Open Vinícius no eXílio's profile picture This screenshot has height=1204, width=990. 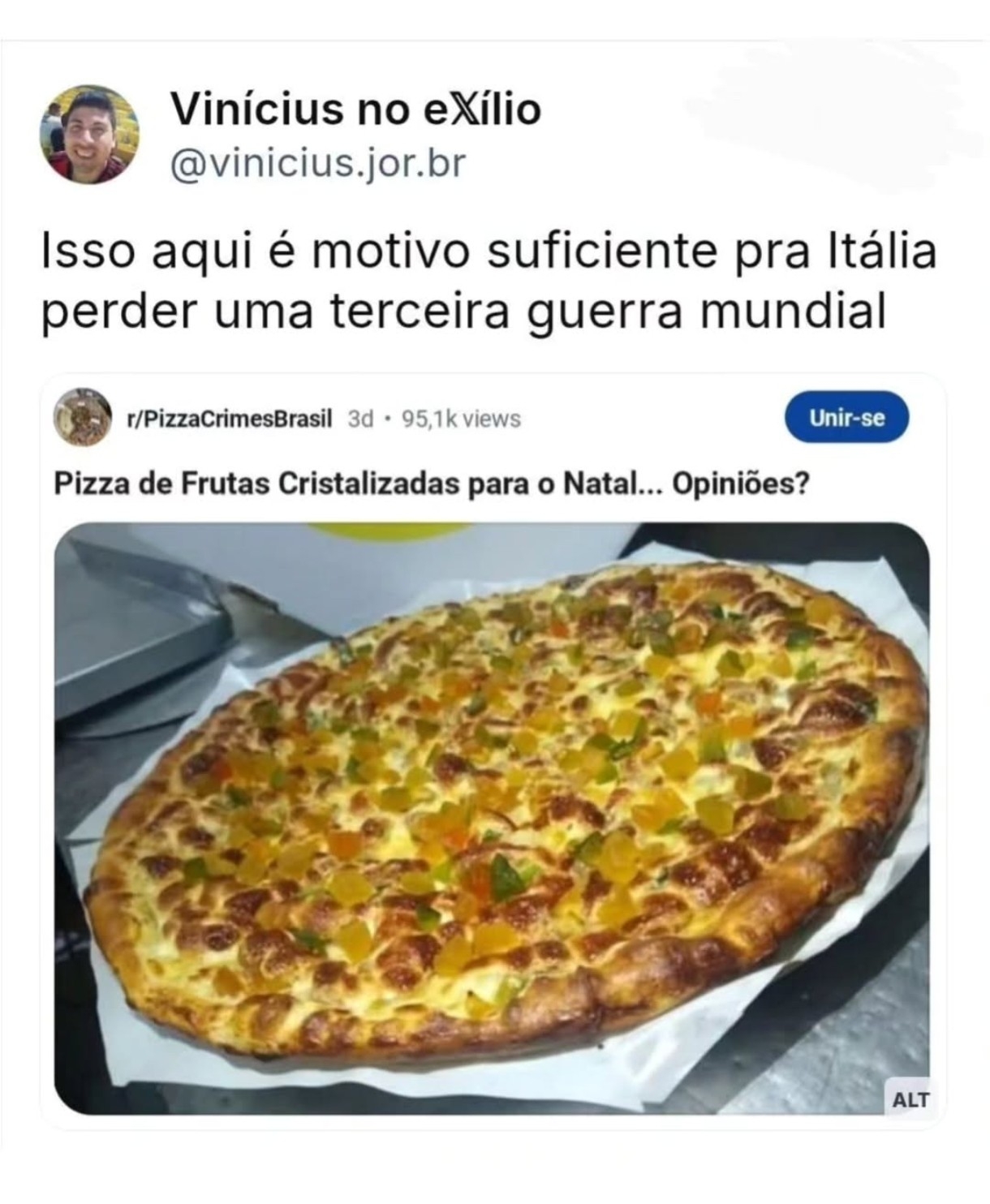tap(90, 134)
